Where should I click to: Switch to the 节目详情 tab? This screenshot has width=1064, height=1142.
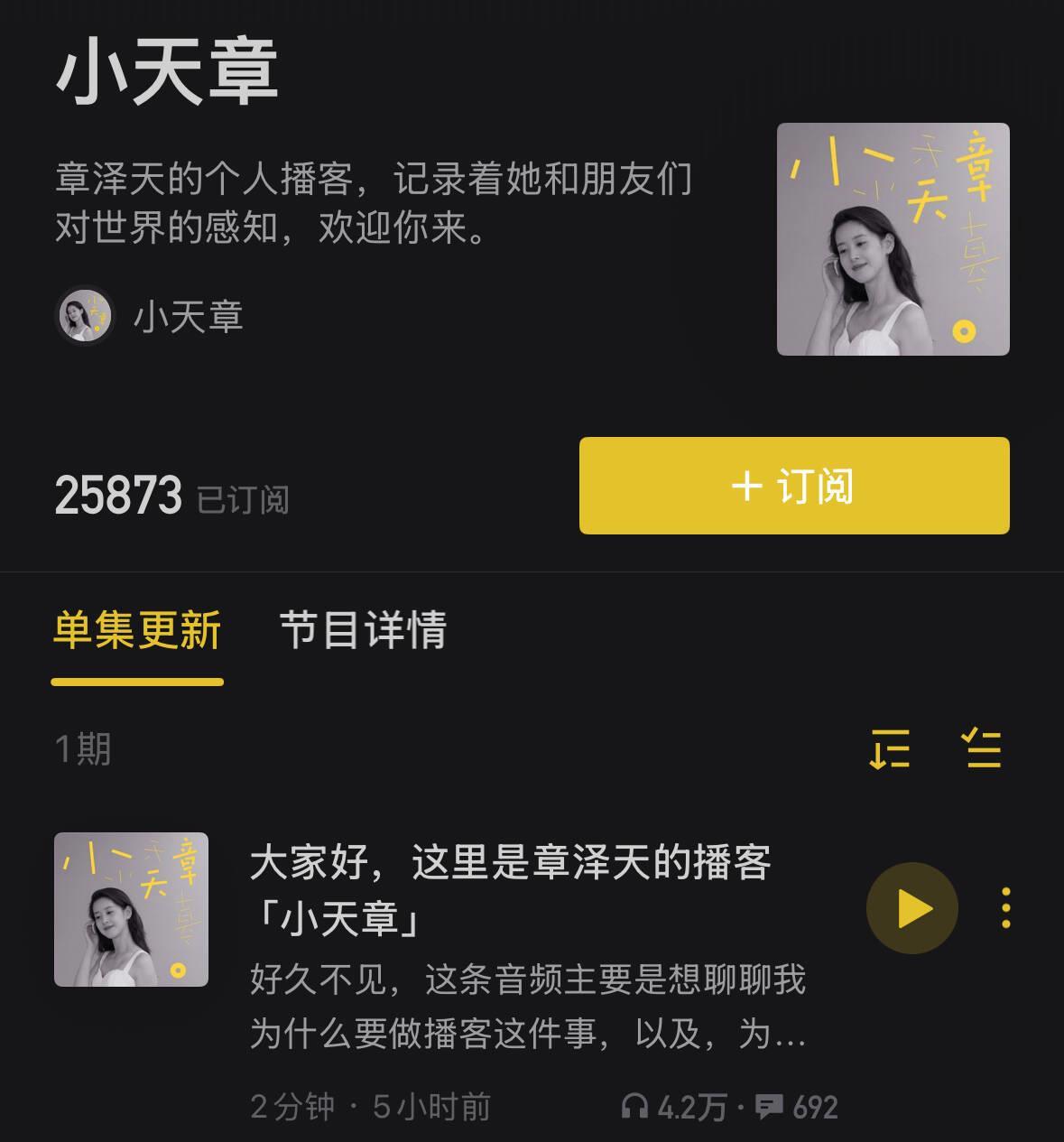[x=361, y=633]
